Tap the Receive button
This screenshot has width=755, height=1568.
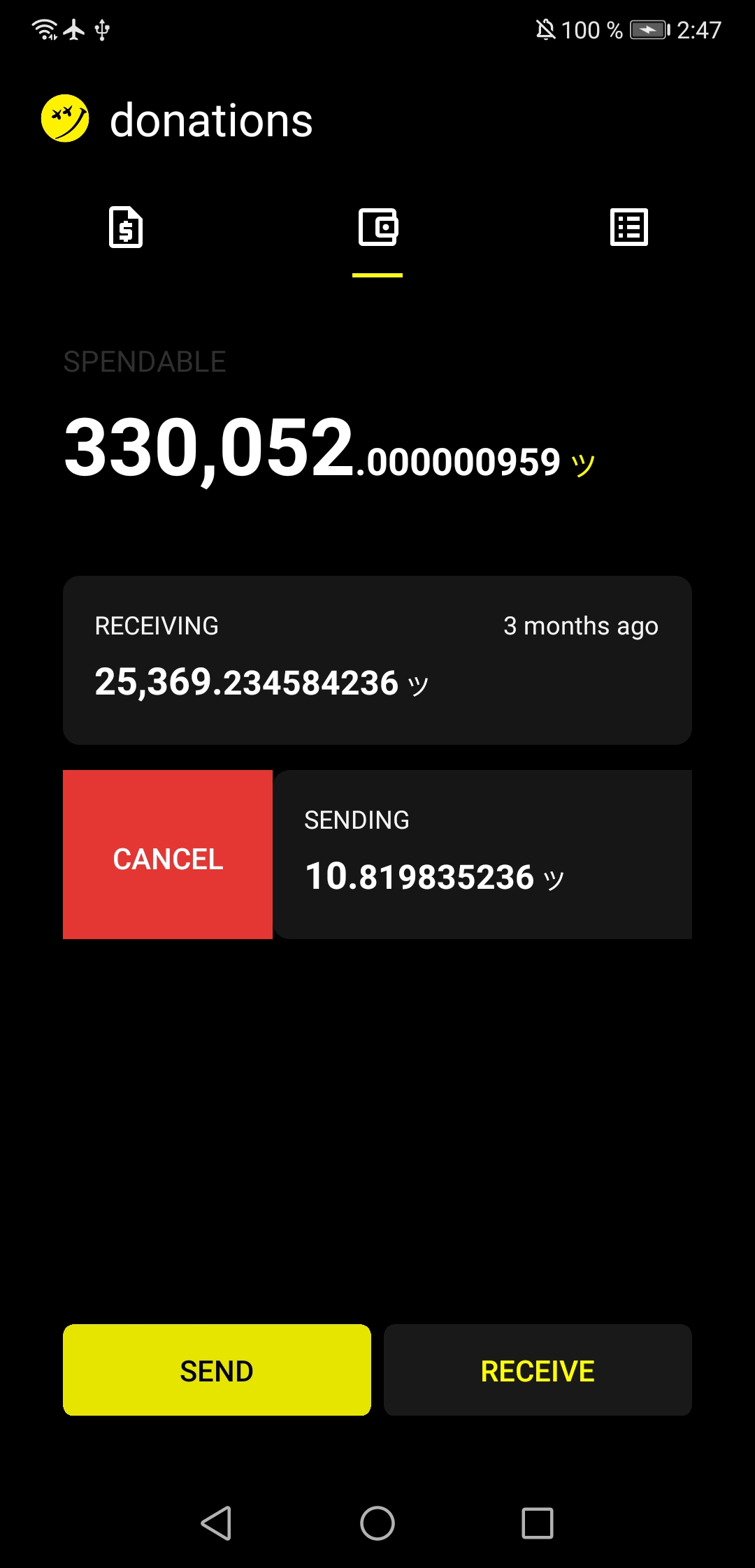point(538,1370)
